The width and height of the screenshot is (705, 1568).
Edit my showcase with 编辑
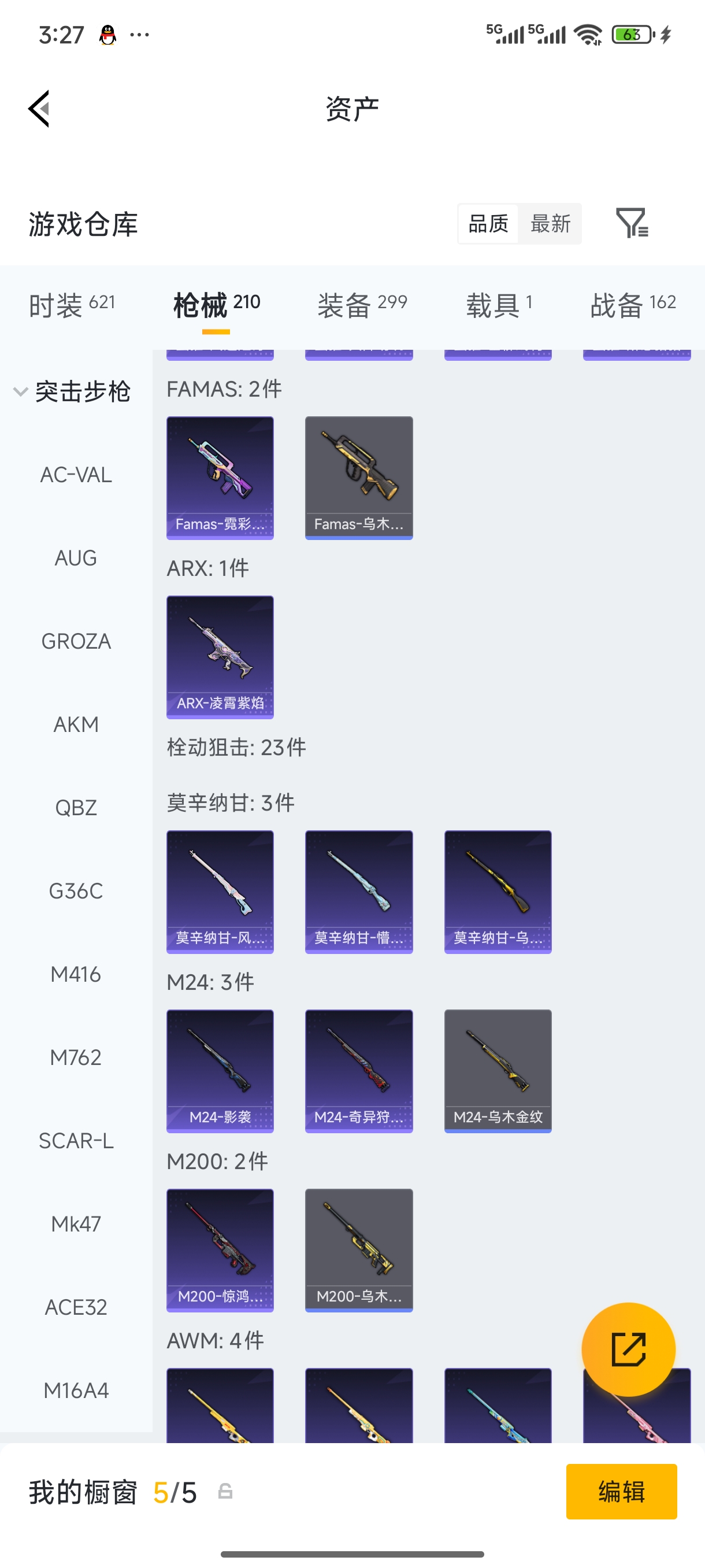tap(621, 1491)
